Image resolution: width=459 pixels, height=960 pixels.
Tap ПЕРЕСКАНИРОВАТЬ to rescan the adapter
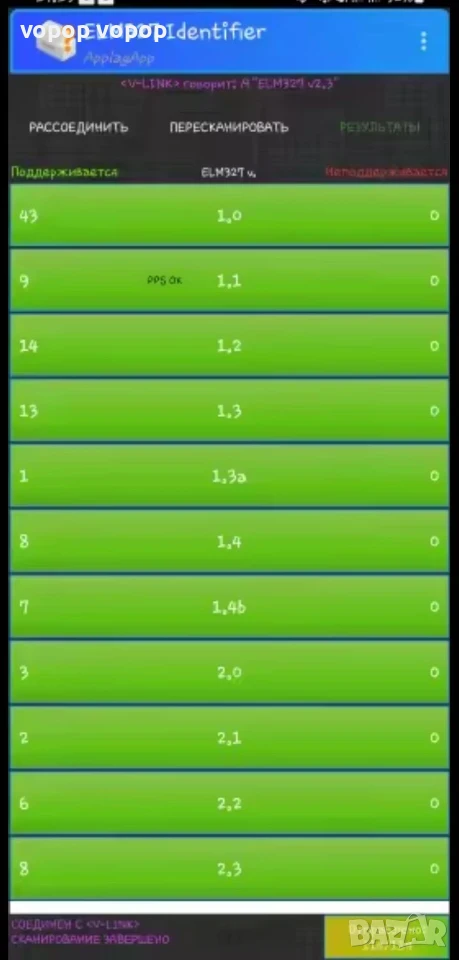tap(229, 127)
